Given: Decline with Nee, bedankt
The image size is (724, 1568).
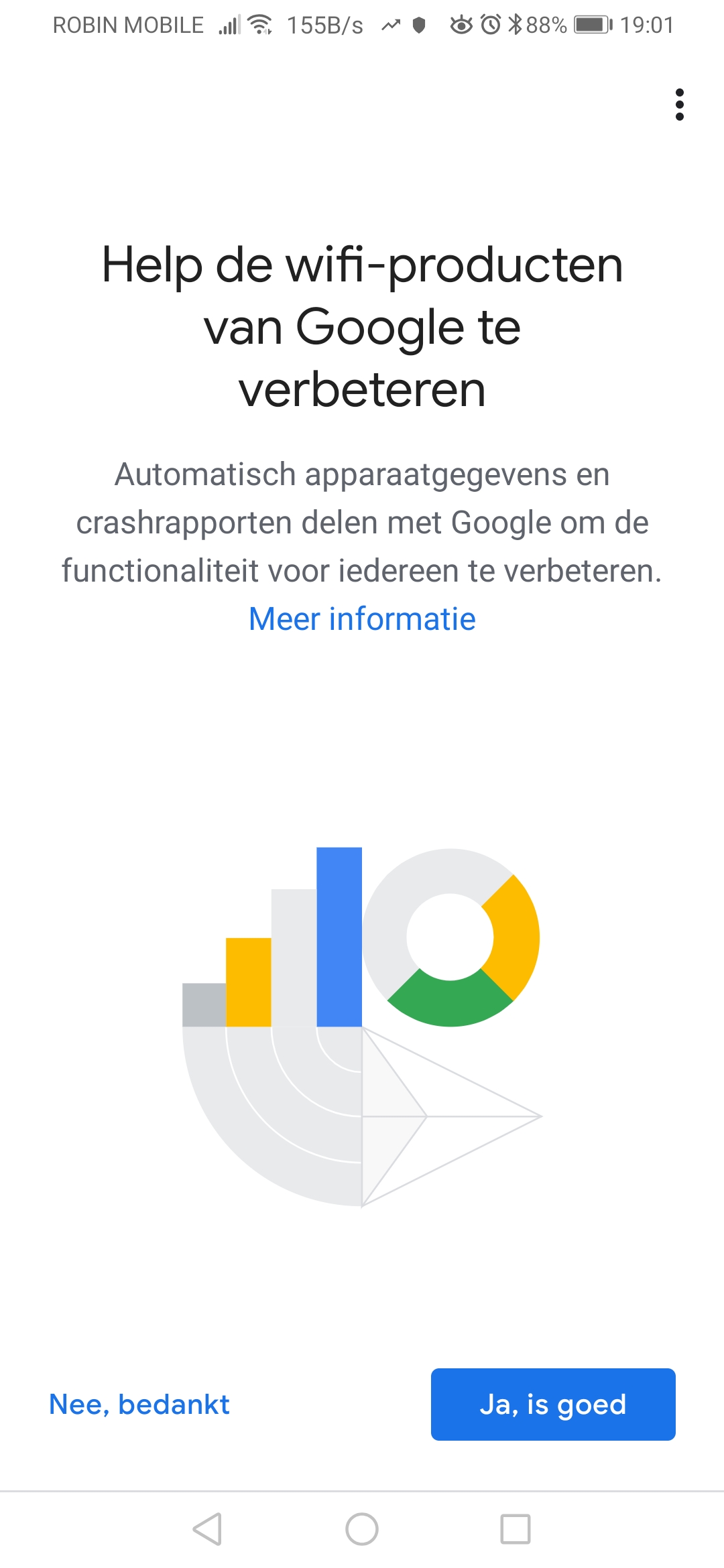Looking at the screenshot, I should point(139,1404).
